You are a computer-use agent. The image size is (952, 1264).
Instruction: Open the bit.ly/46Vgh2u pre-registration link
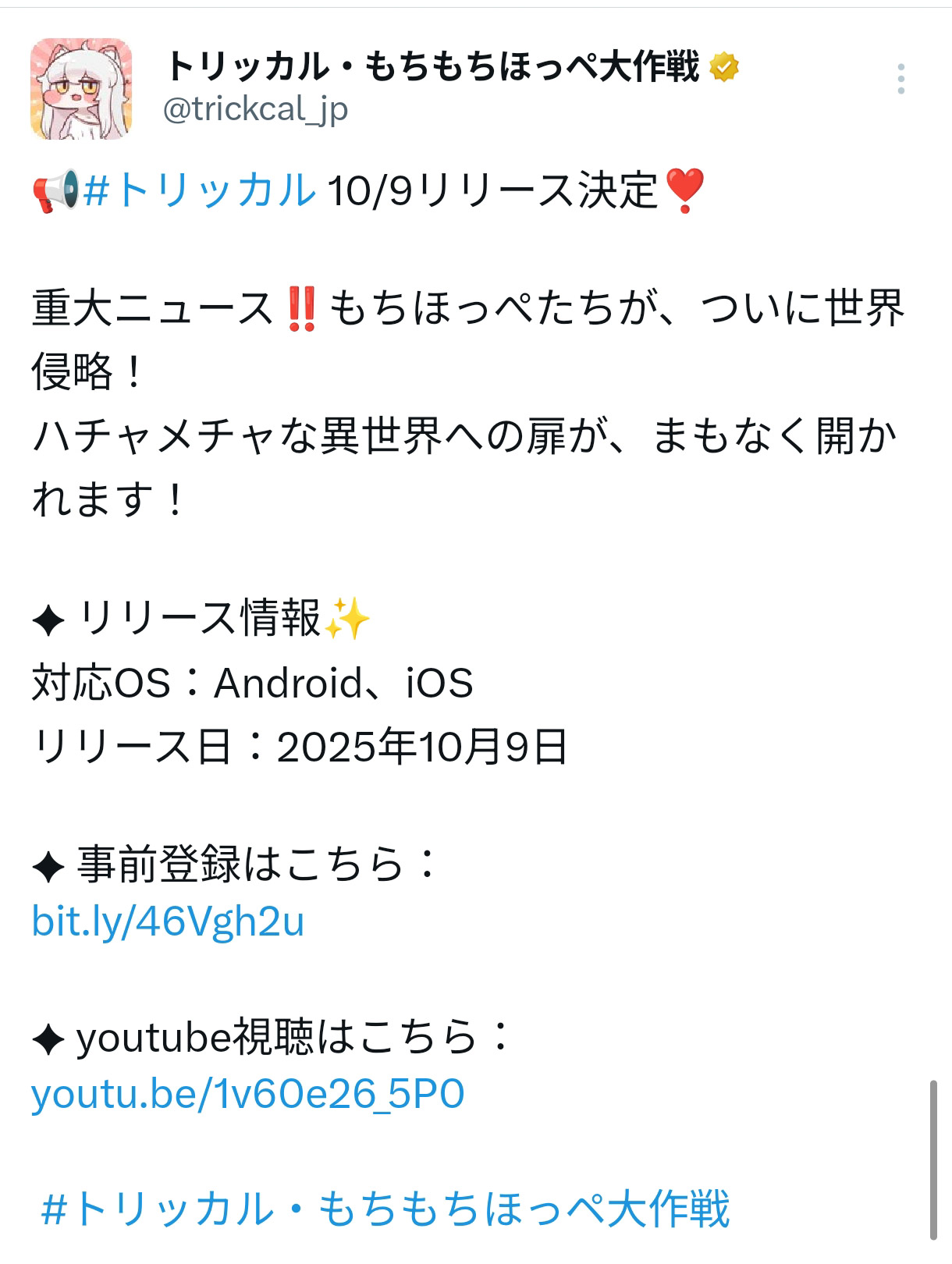pos(168,921)
